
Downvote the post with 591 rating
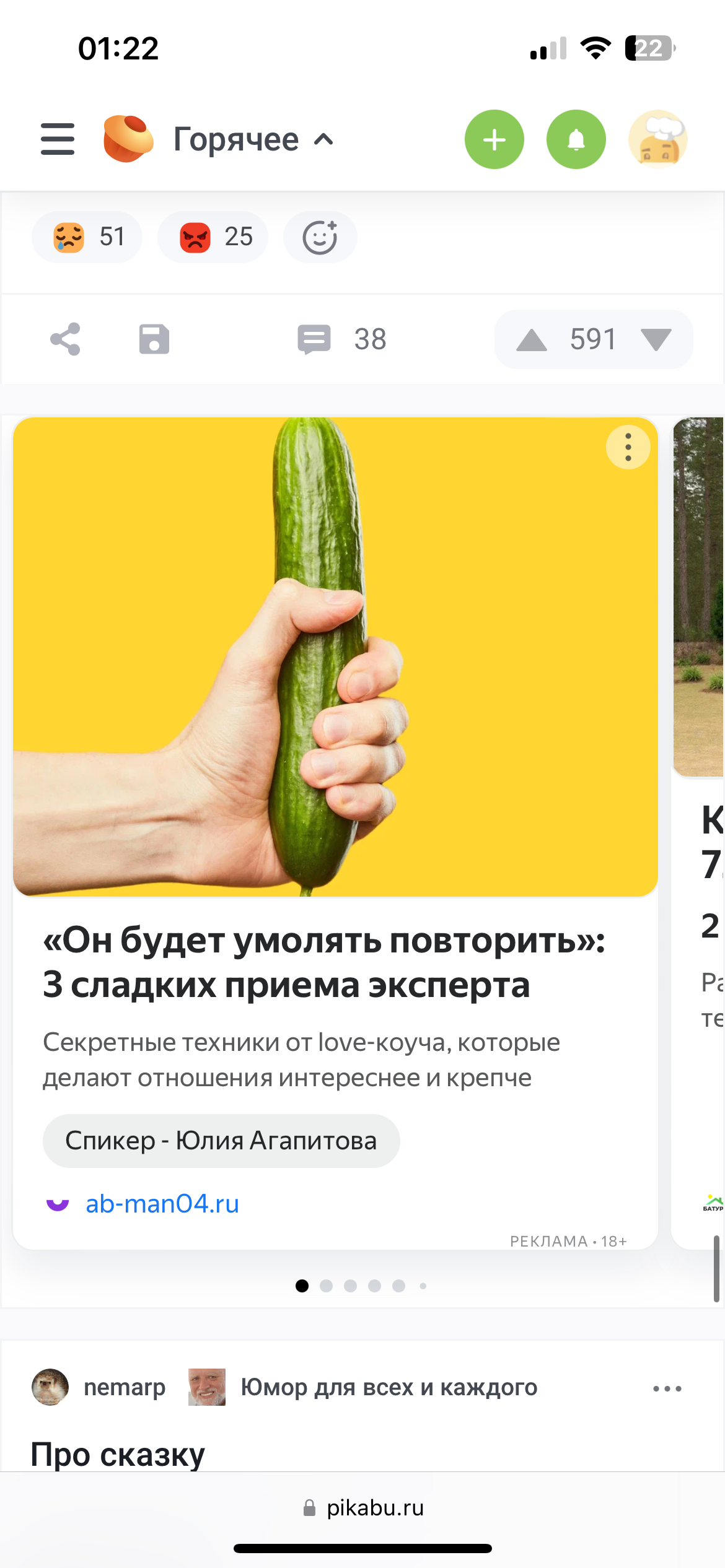(656, 340)
